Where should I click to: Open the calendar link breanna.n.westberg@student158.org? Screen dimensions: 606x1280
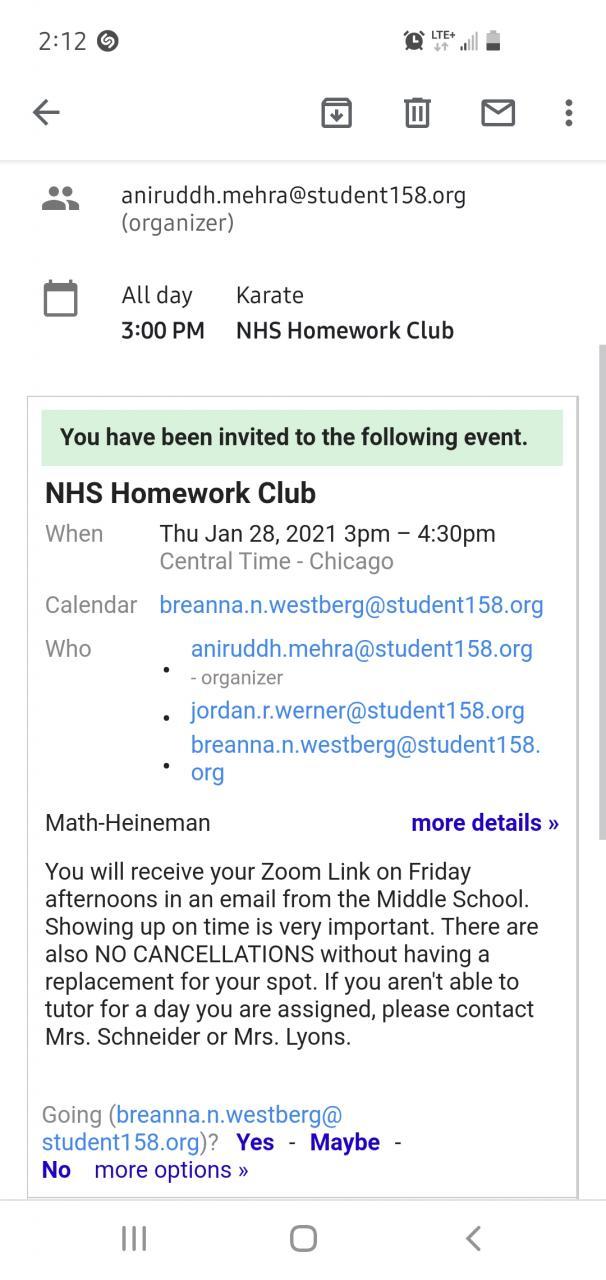(351, 605)
